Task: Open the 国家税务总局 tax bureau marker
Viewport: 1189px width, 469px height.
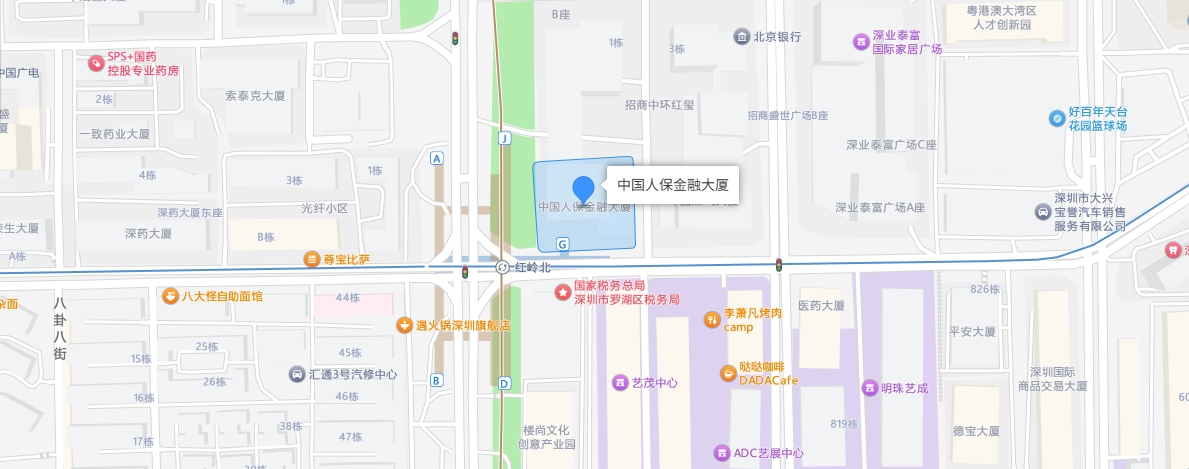Action: click(x=563, y=291)
